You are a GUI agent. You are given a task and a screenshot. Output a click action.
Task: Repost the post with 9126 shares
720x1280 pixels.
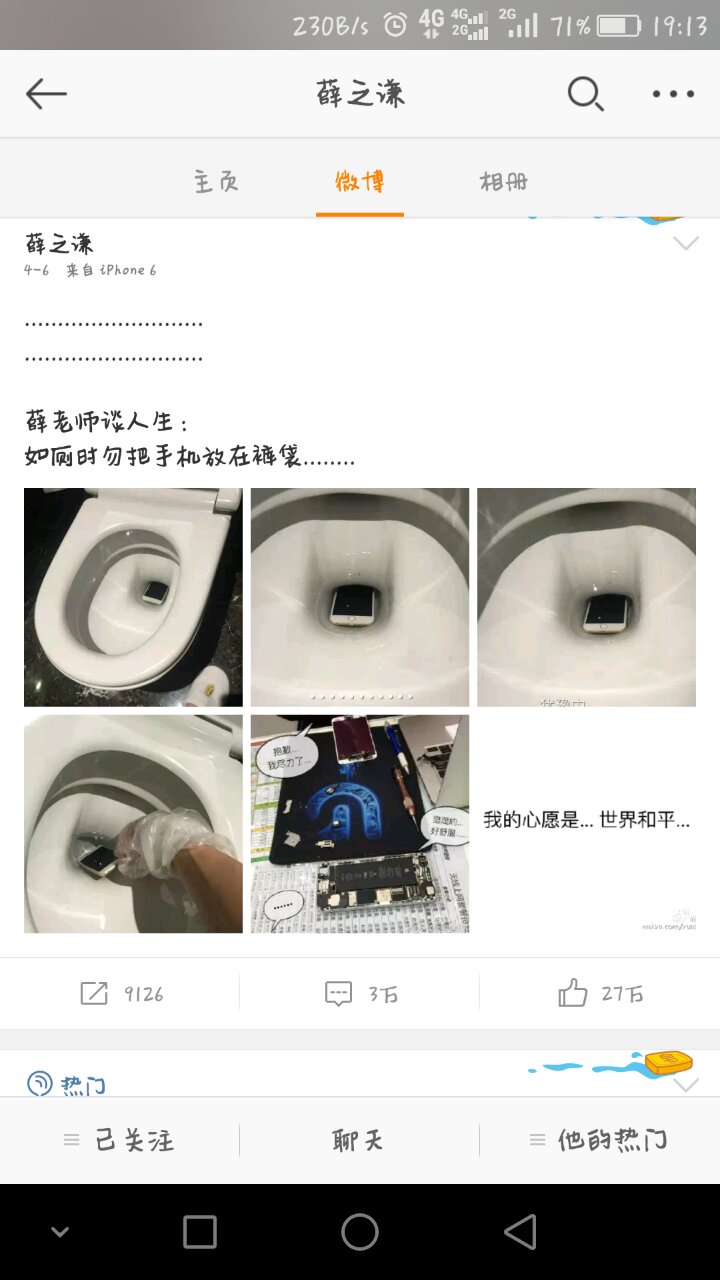pyautogui.click(x=120, y=993)
